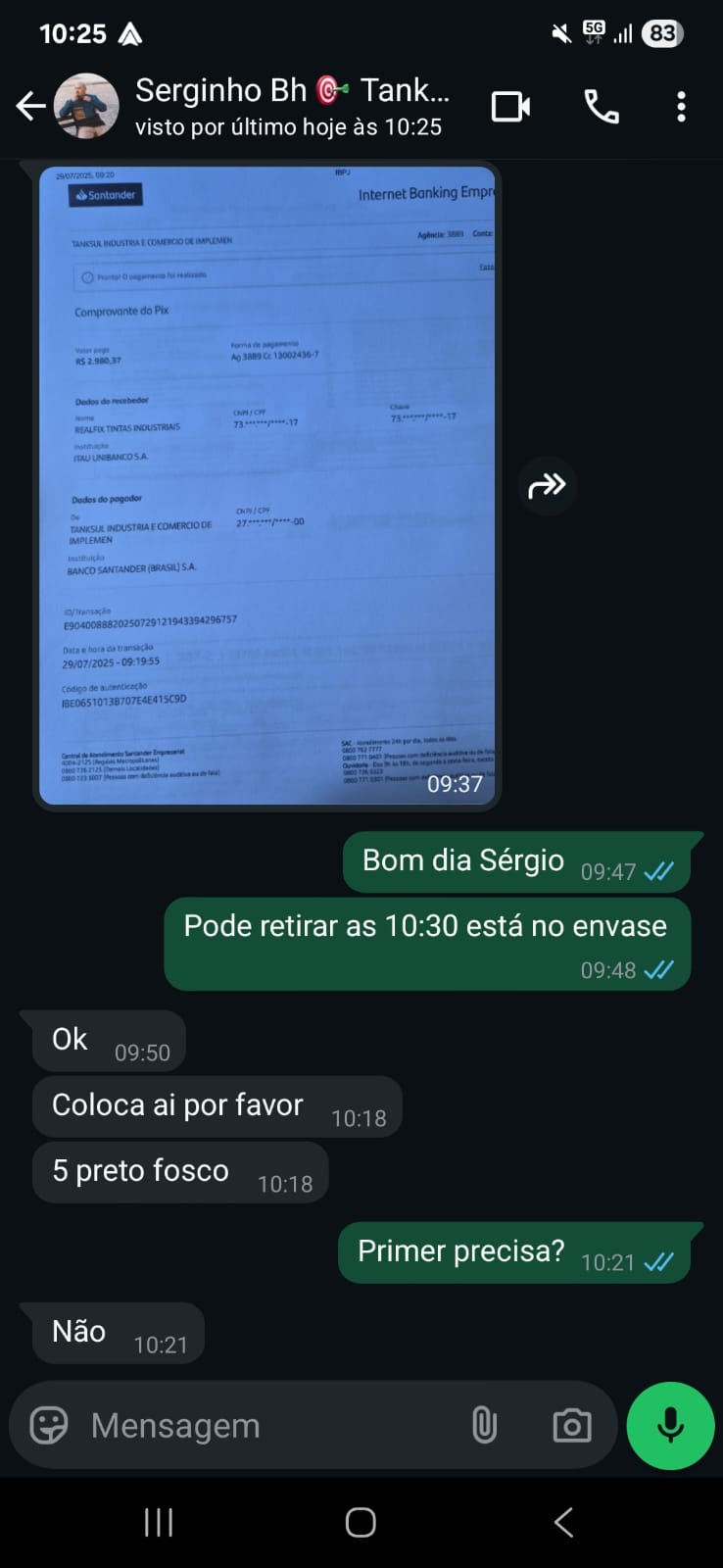Open Serginho Bh's profile picture
The height and width of the screenshot is (1568, 723).
click(86, 106)
